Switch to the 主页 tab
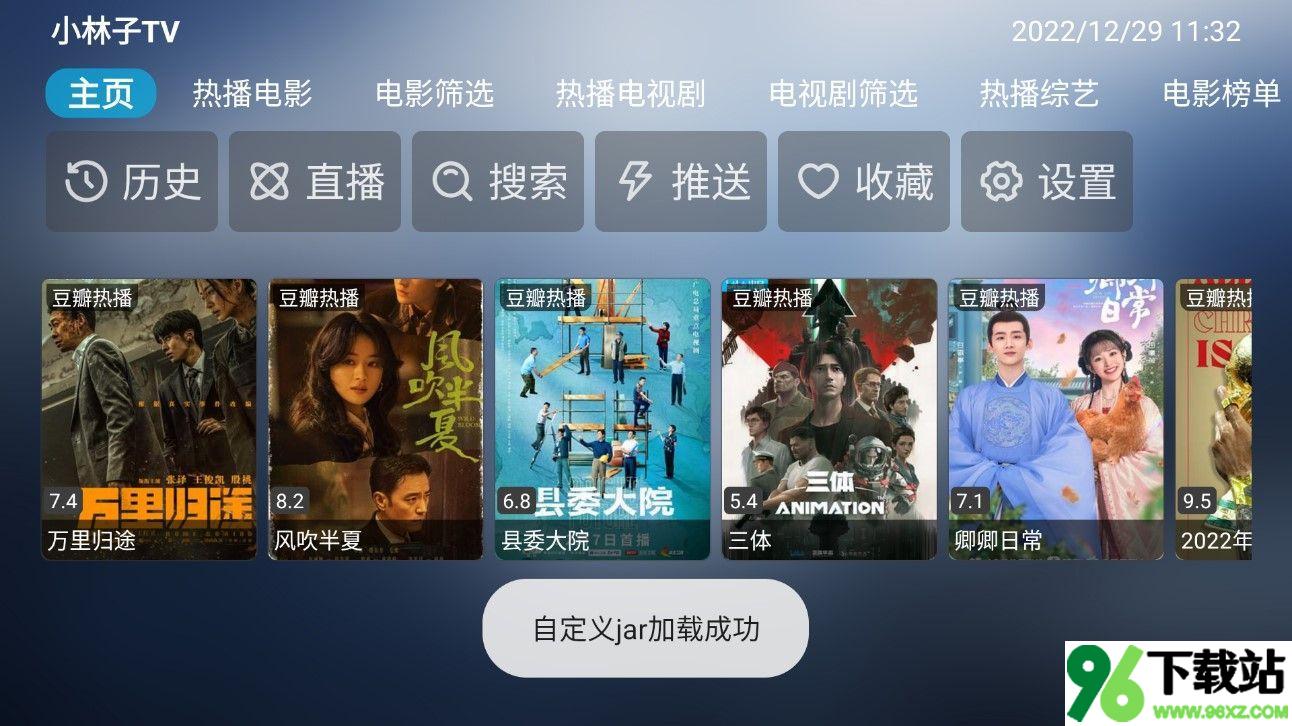The width and height of the screenshot is (1292, 726). [101, 94]
